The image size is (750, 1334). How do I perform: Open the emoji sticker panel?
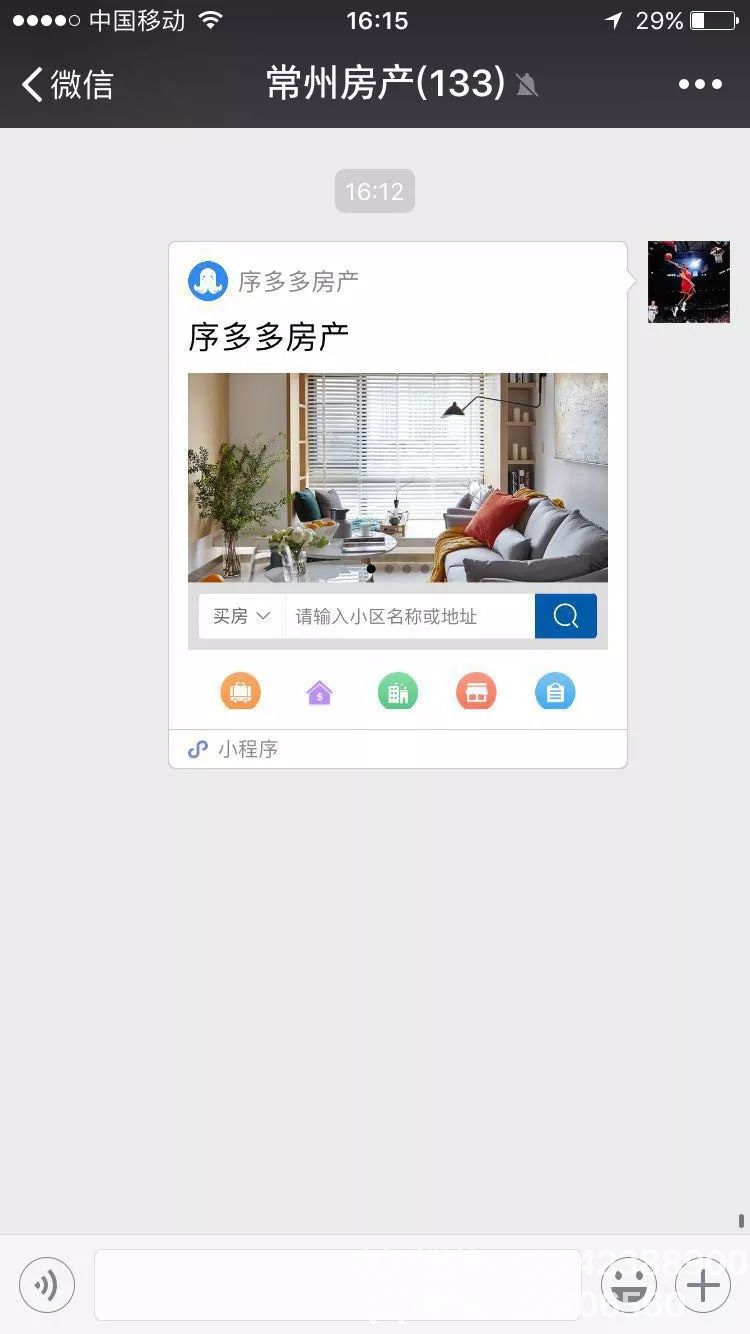click(x=629, y=1284)
